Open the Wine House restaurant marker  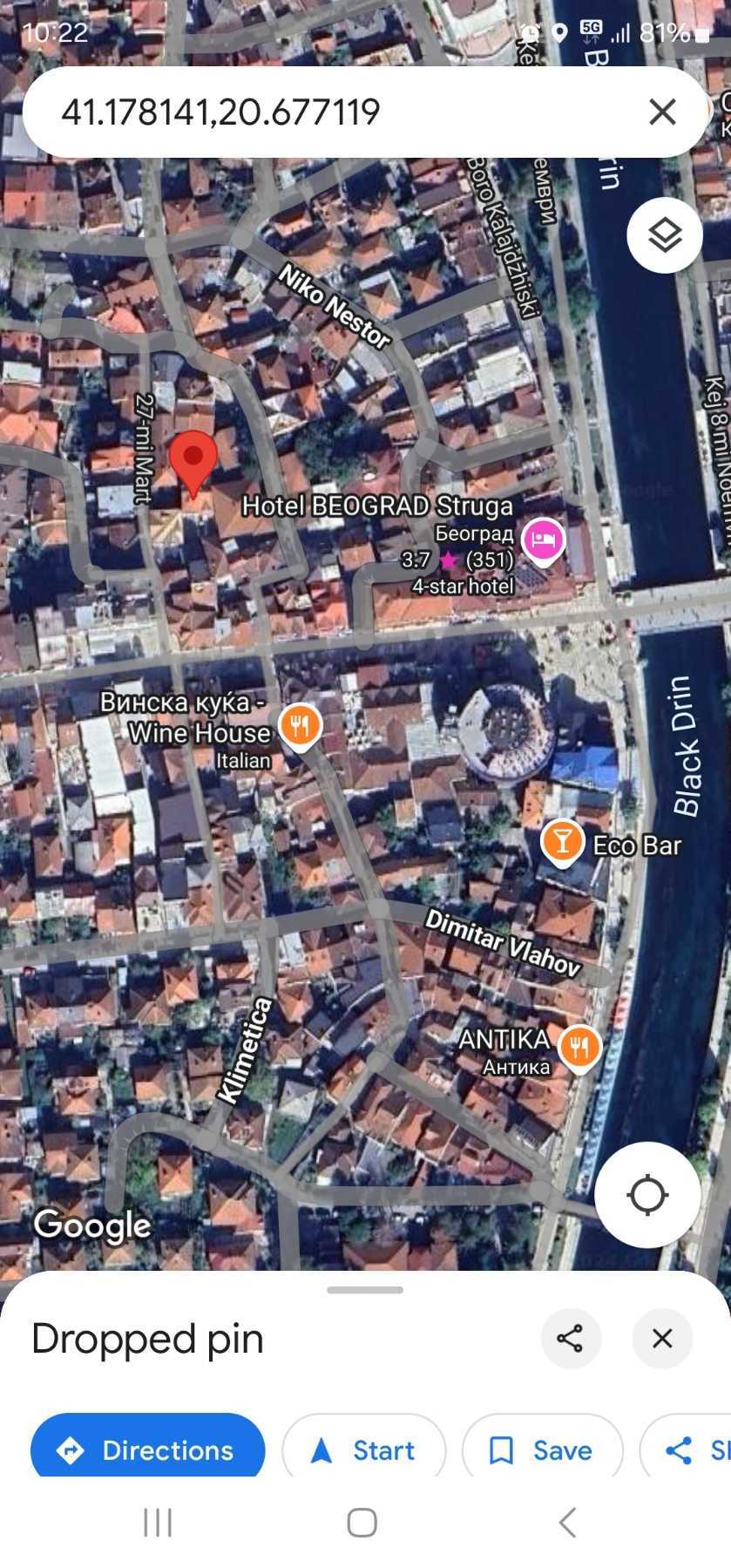tap(300, 725)
